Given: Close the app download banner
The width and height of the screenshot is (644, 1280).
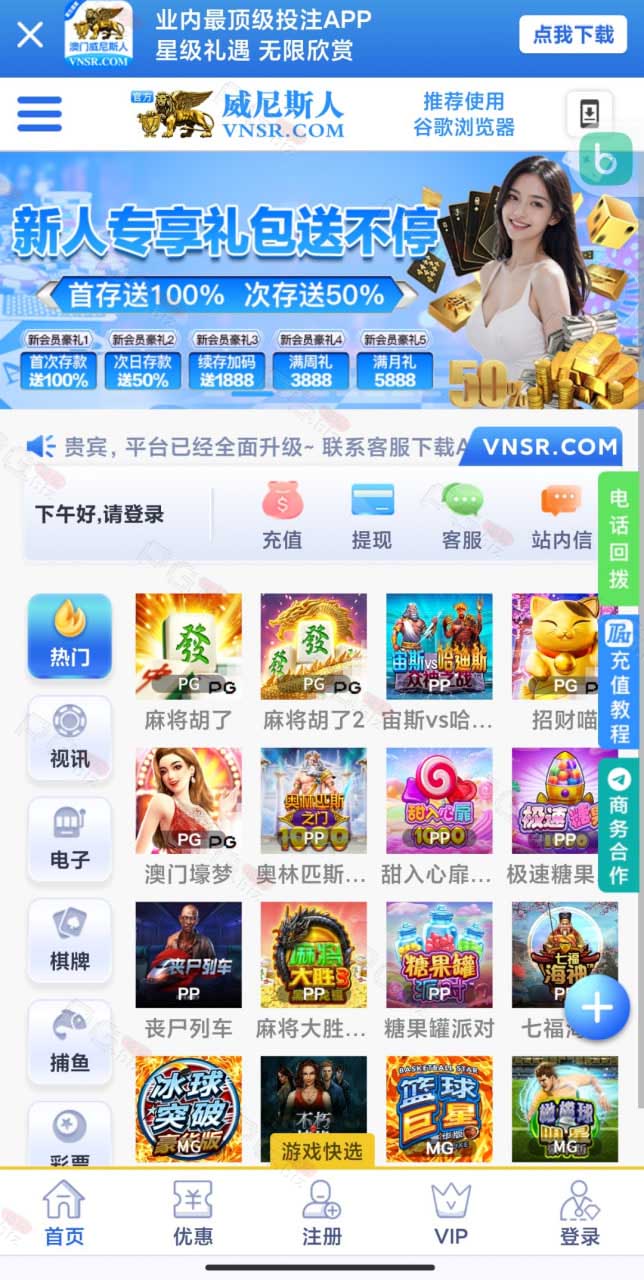Looking at the screenshot, I should [x=30, y=35].
